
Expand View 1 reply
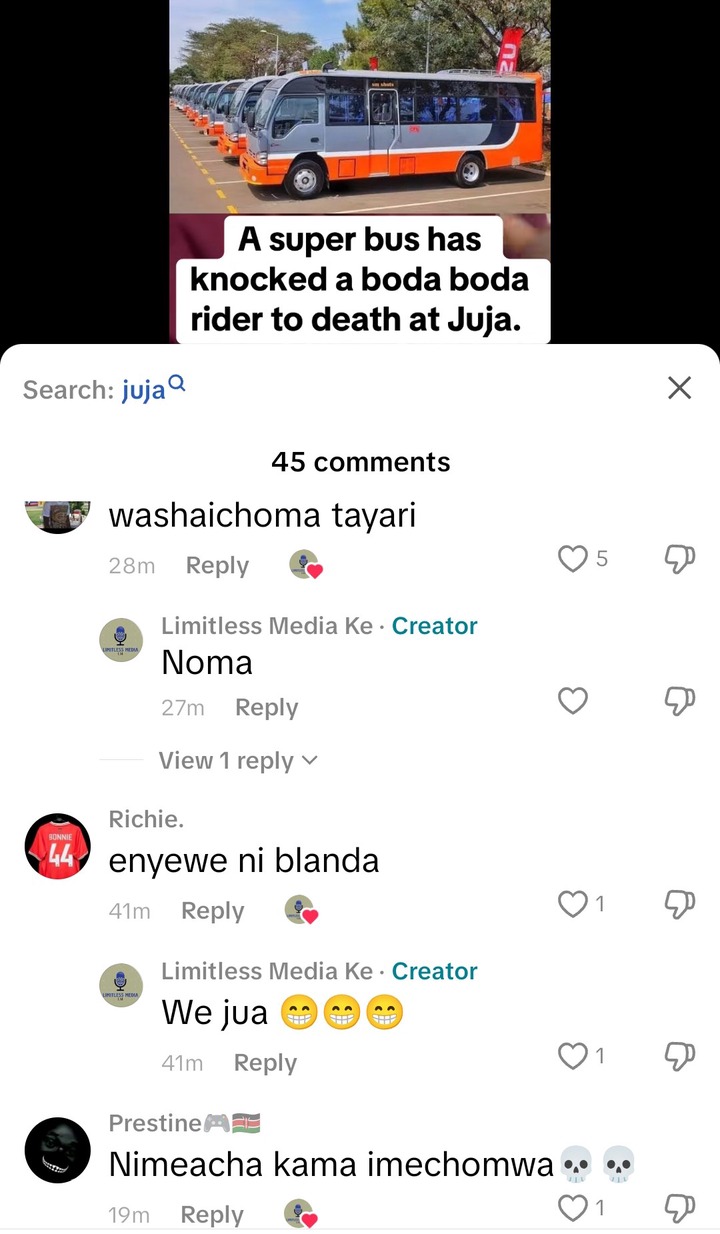point(238,761)
